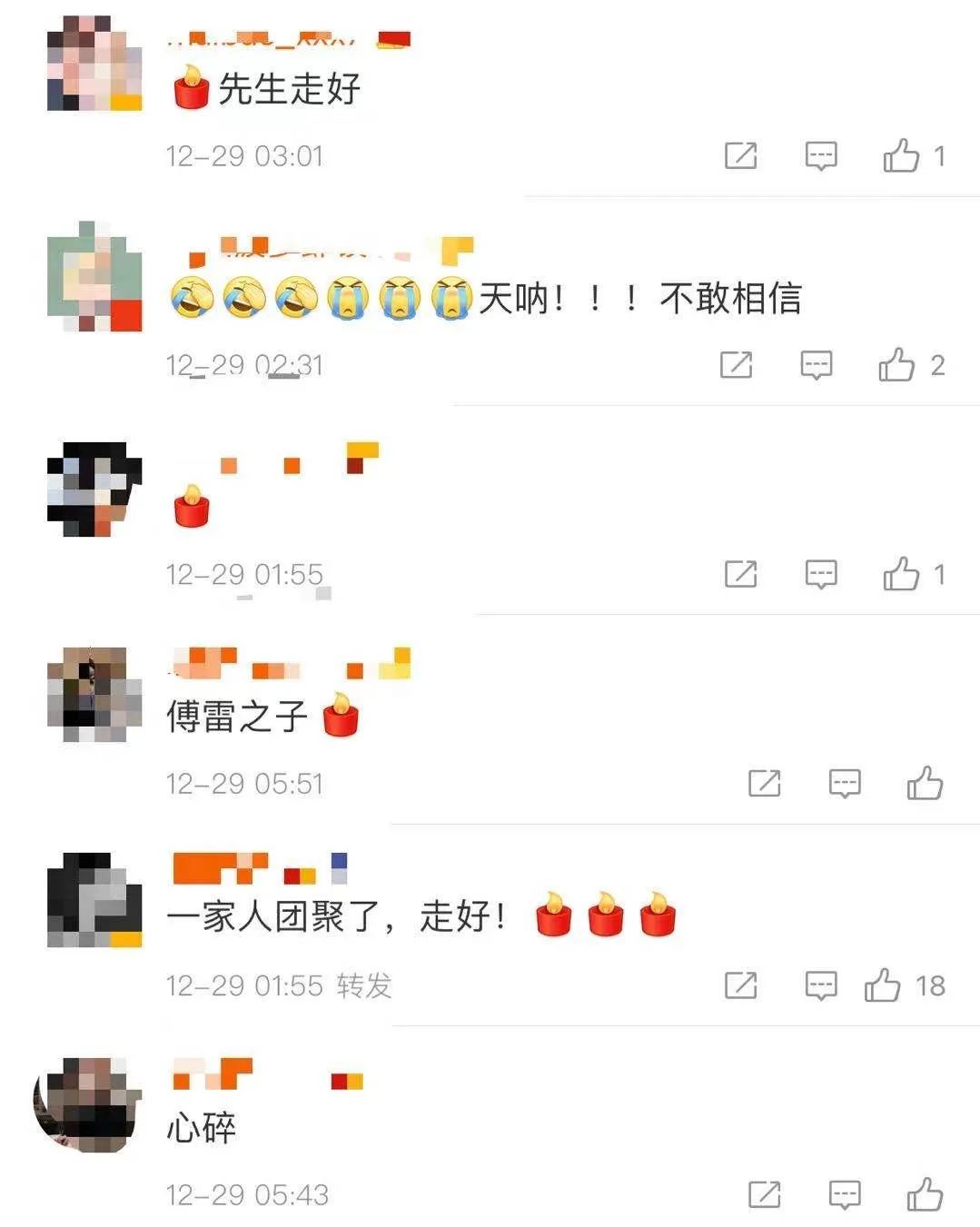Like the candle-only comment from 01:55

tap(901, 574)
